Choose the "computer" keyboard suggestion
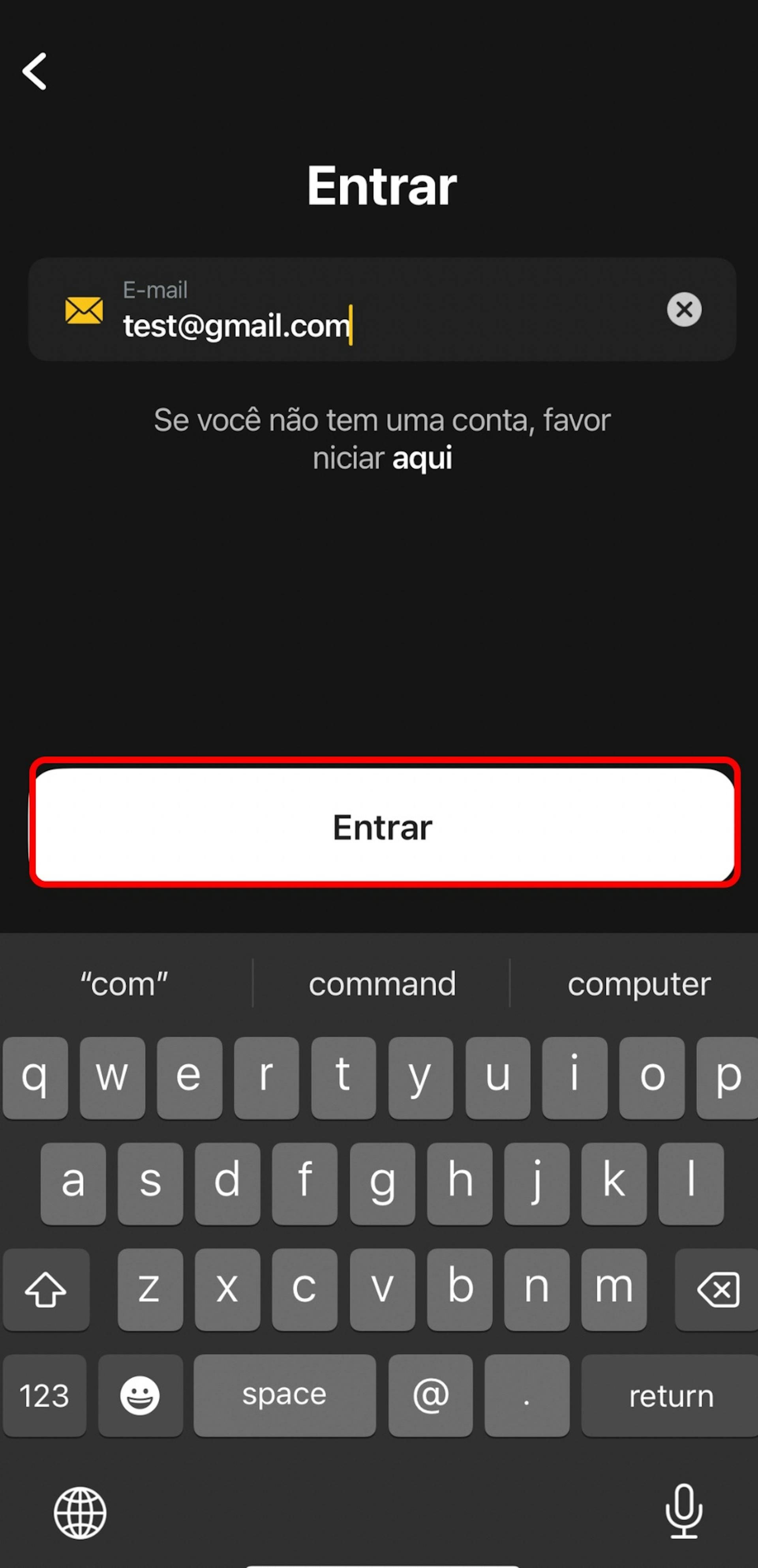This screenshot has width=758, height=1568. click(x=639, y=984)
